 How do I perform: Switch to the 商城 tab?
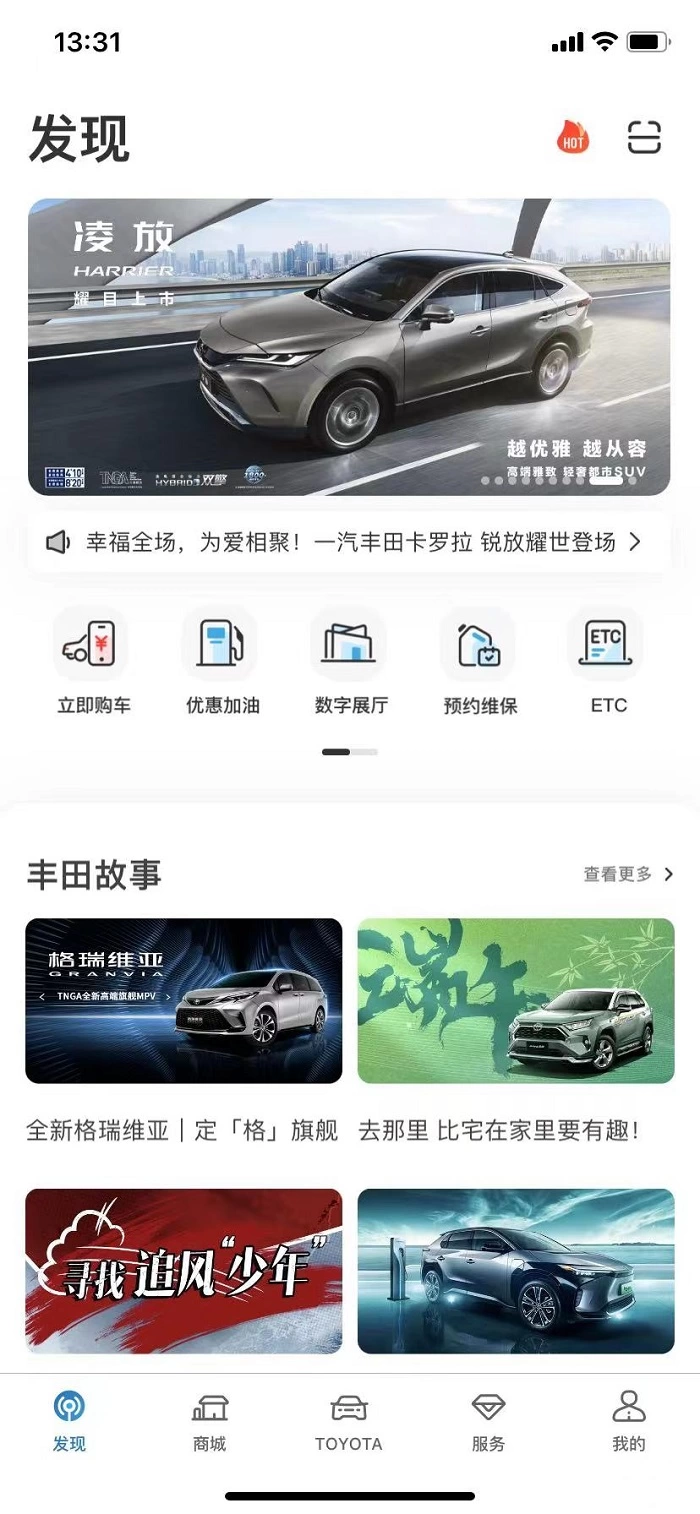[x=210, y=1422]
